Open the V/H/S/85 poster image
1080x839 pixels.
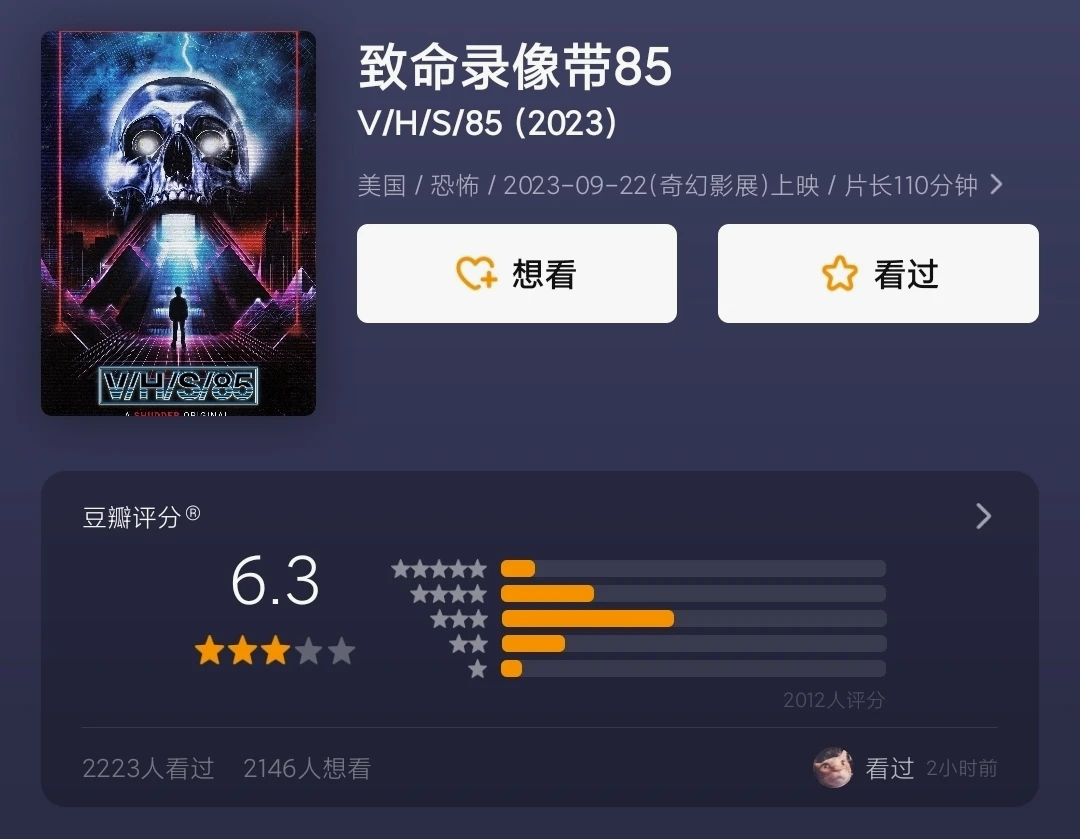pos(178,223)
